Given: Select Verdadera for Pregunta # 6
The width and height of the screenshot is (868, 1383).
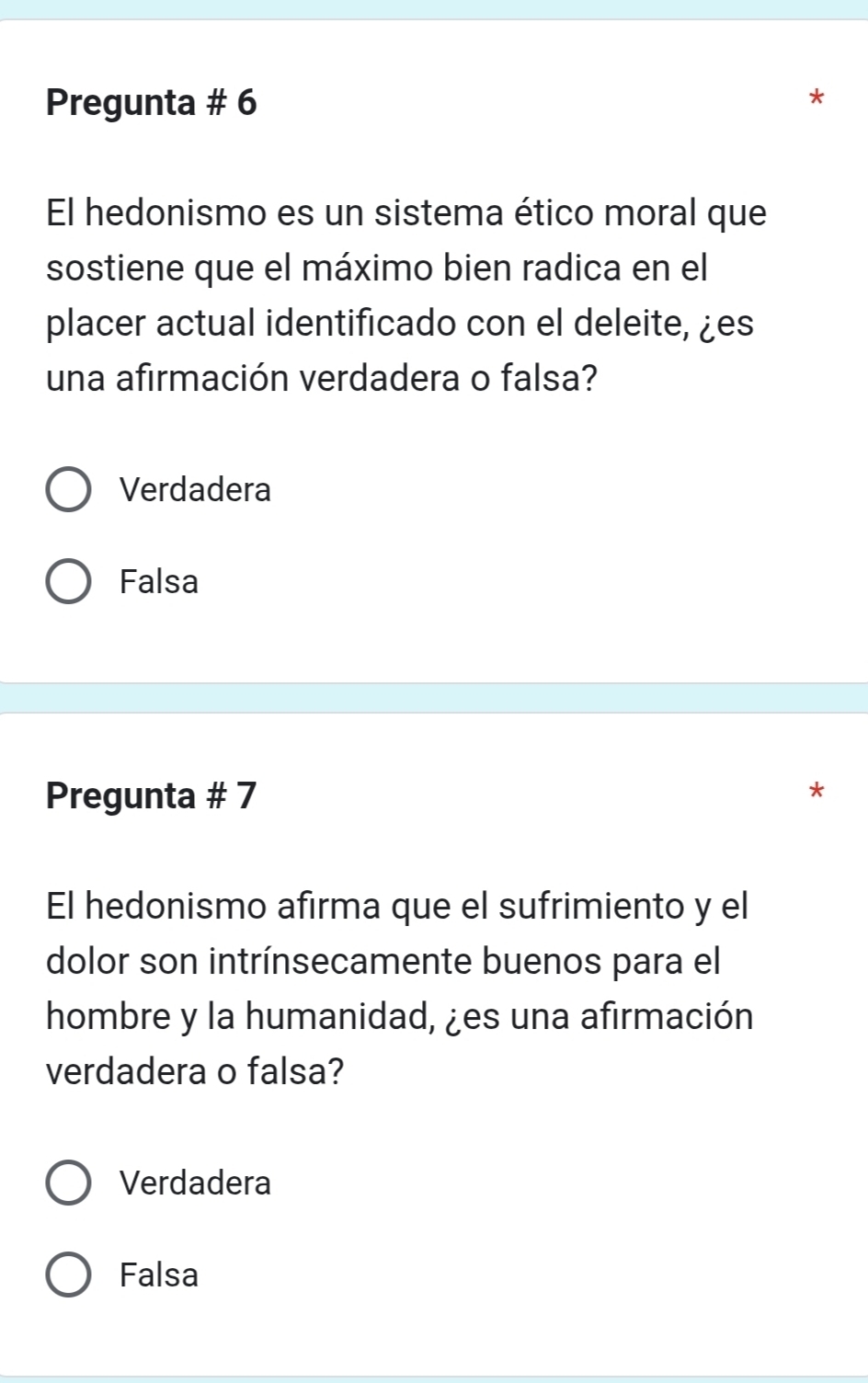Looking at the screenshot, I should tap(69, 490).
